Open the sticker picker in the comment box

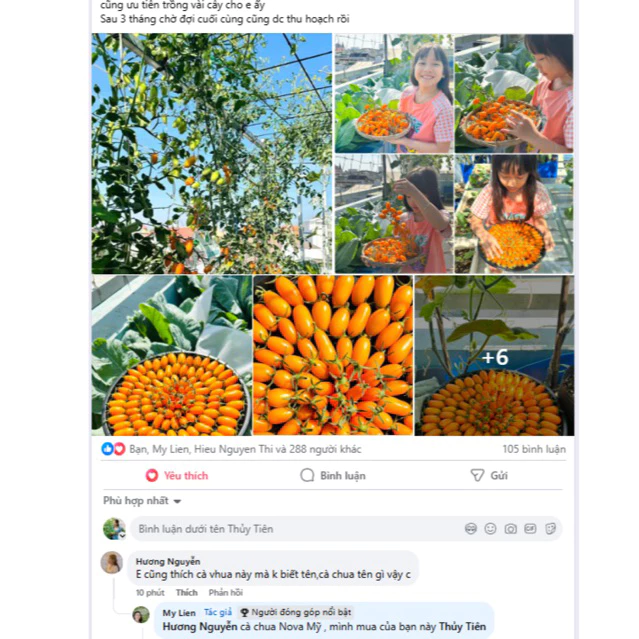pyautogui.click(x=550, y=529)
